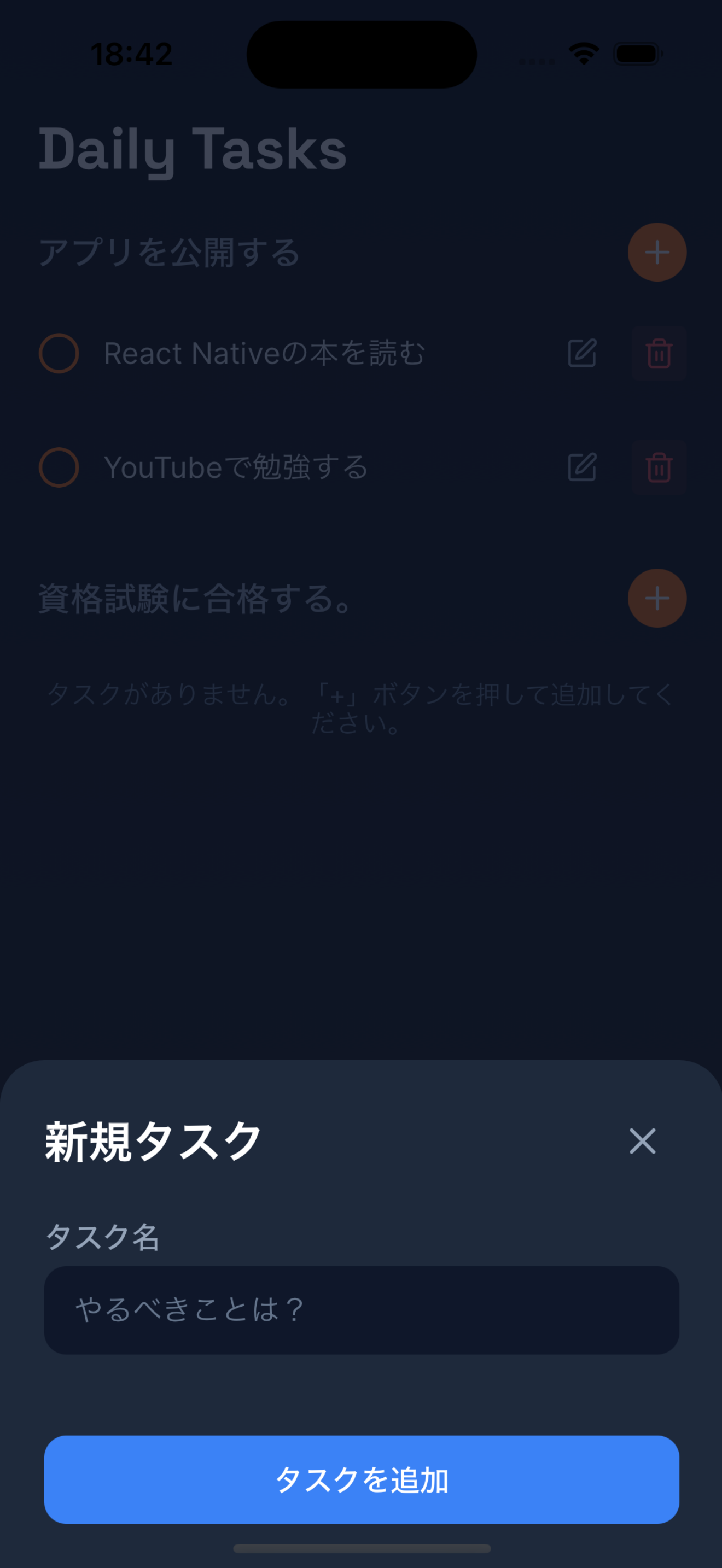Tap the Daily Tasks heading
This screenshot has height=1568, width=722.
(x=193, y=149)
